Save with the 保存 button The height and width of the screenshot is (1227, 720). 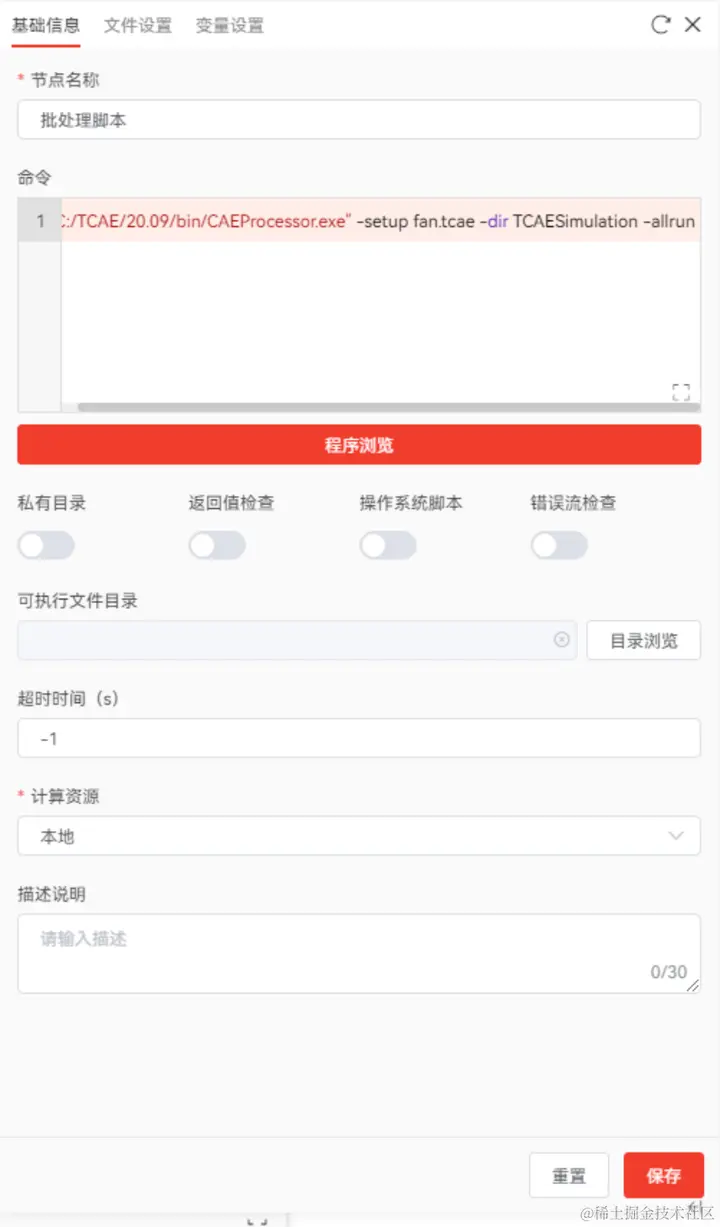pos(663,1176)
